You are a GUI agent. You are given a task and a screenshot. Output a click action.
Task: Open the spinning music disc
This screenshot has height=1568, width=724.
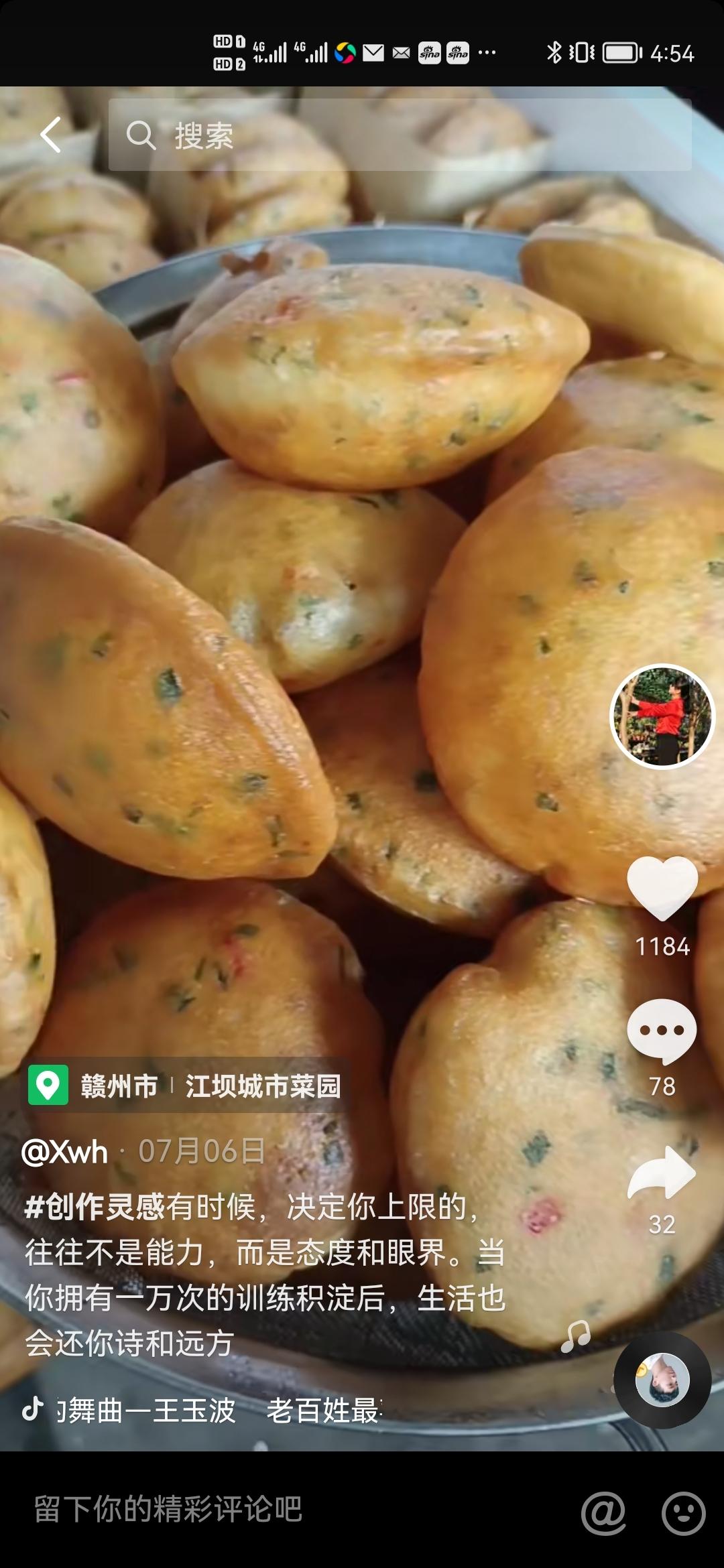(x=662, y=1380)
